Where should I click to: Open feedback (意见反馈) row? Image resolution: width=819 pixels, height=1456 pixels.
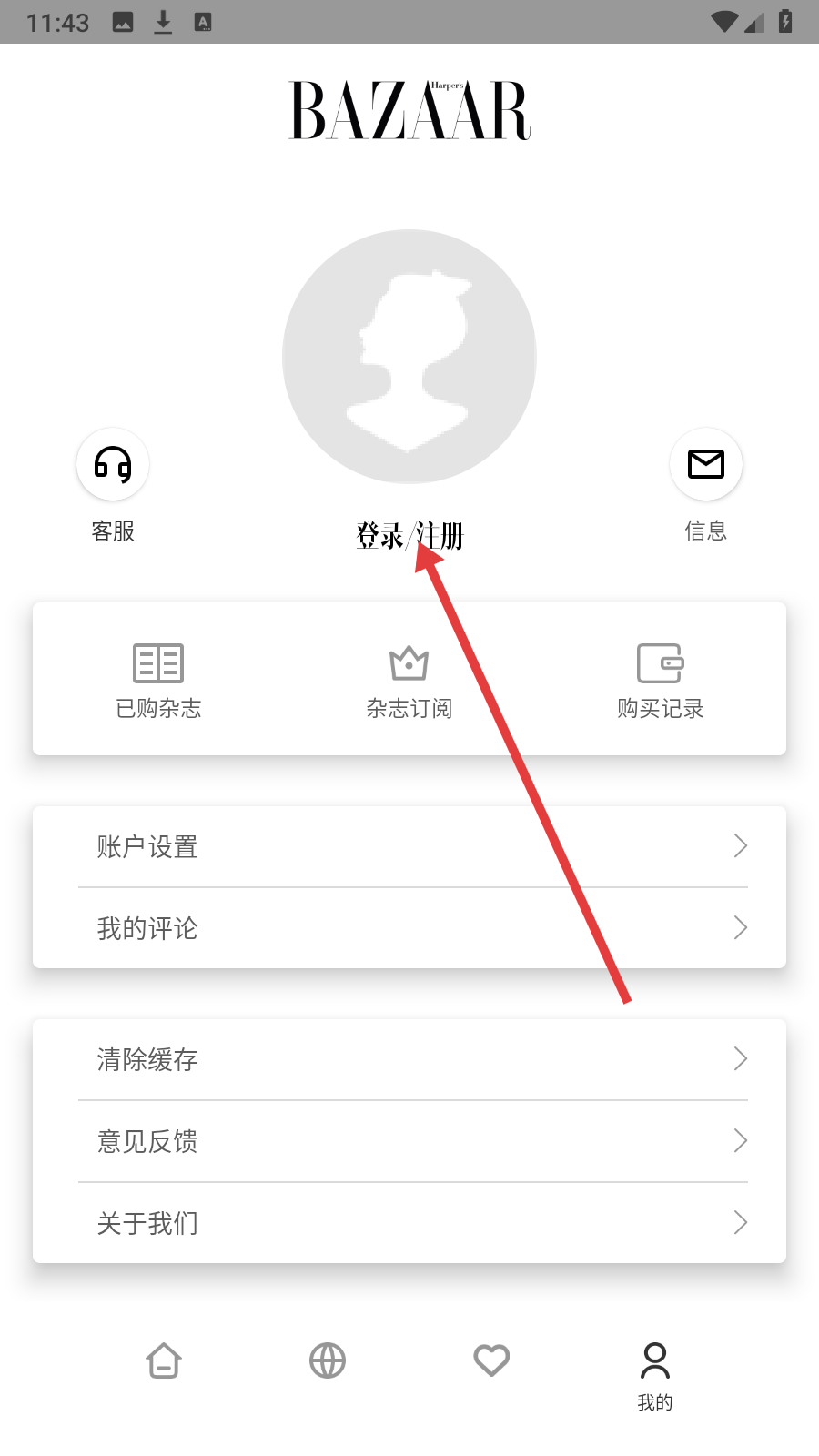click(409, 1141)
